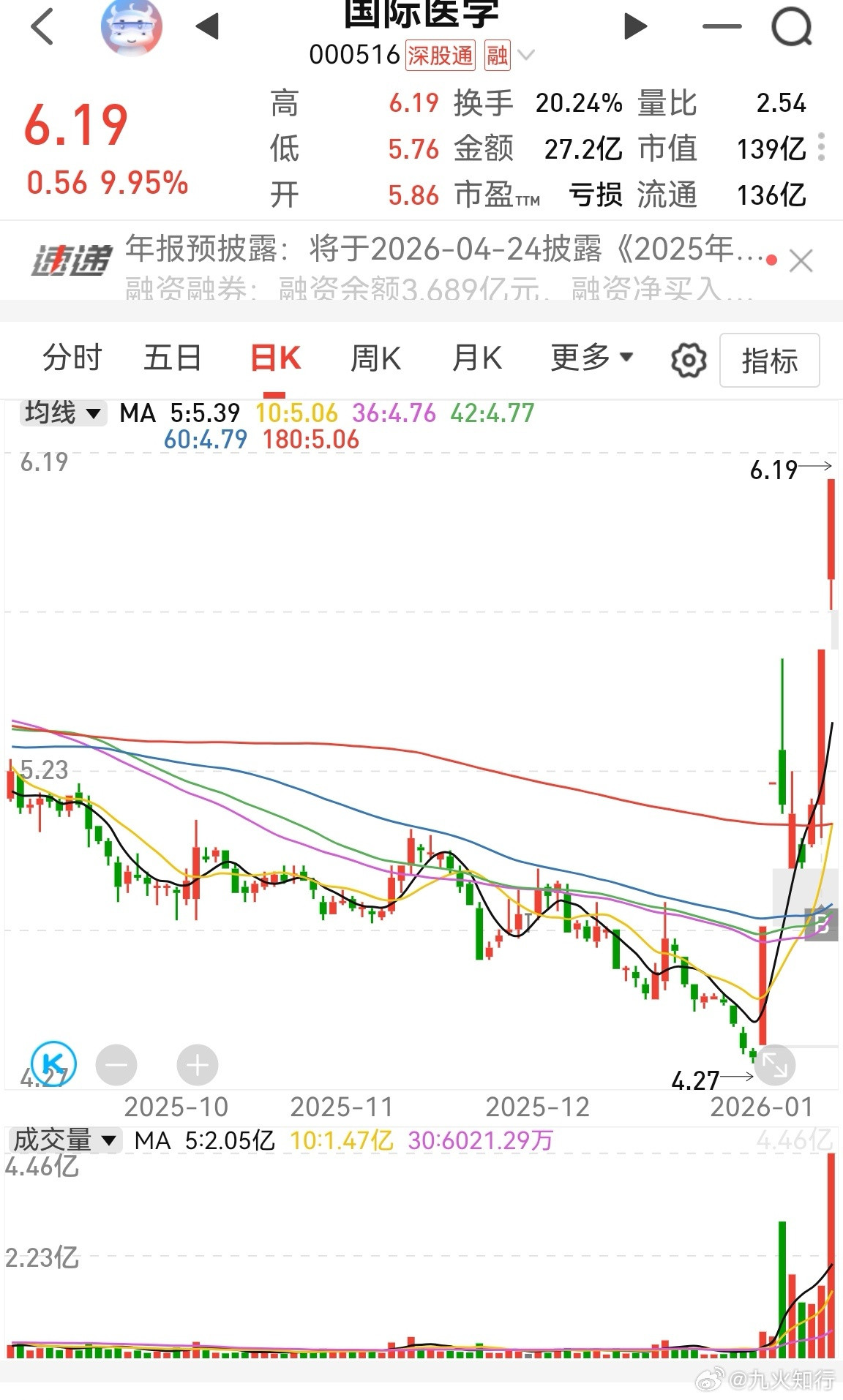This screenshot has height=1400, width=843.
Task: Select the previous stock arrow
Action: [x=207, y=28]
